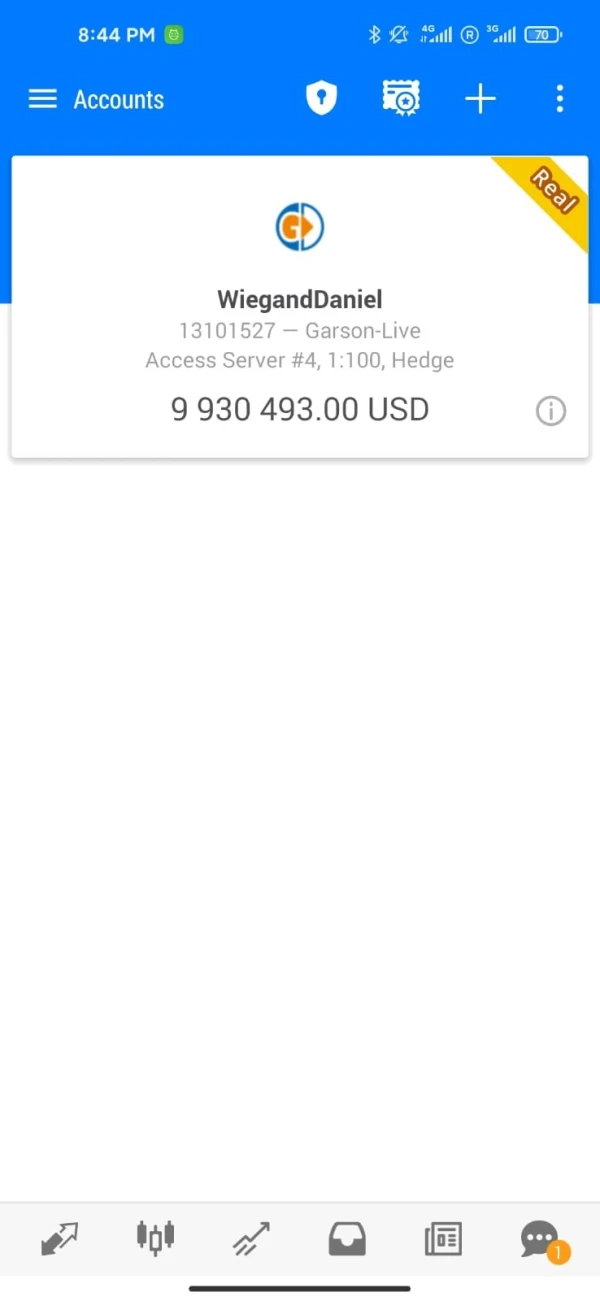
Task: Switch to the History inbox tab
Action: (347, 1239)
